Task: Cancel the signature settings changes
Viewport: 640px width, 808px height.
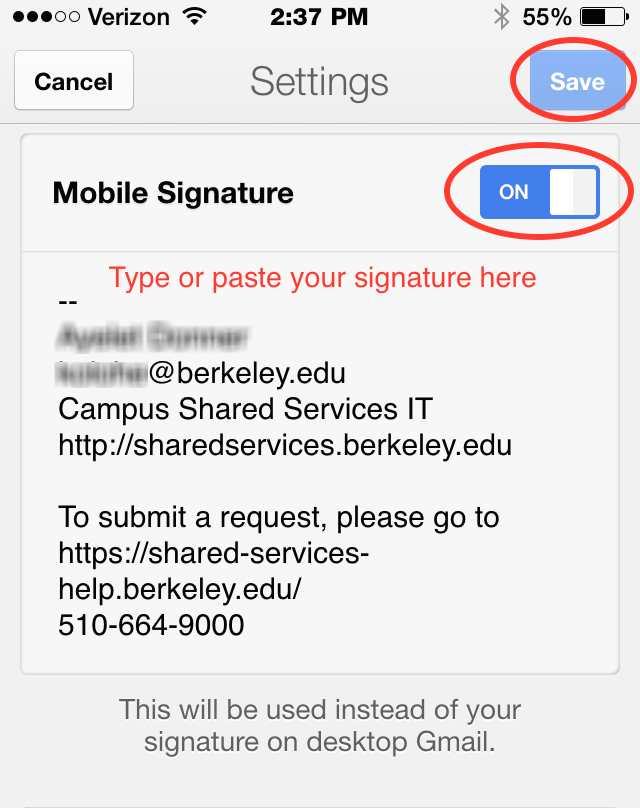Action: click(73, 81)
